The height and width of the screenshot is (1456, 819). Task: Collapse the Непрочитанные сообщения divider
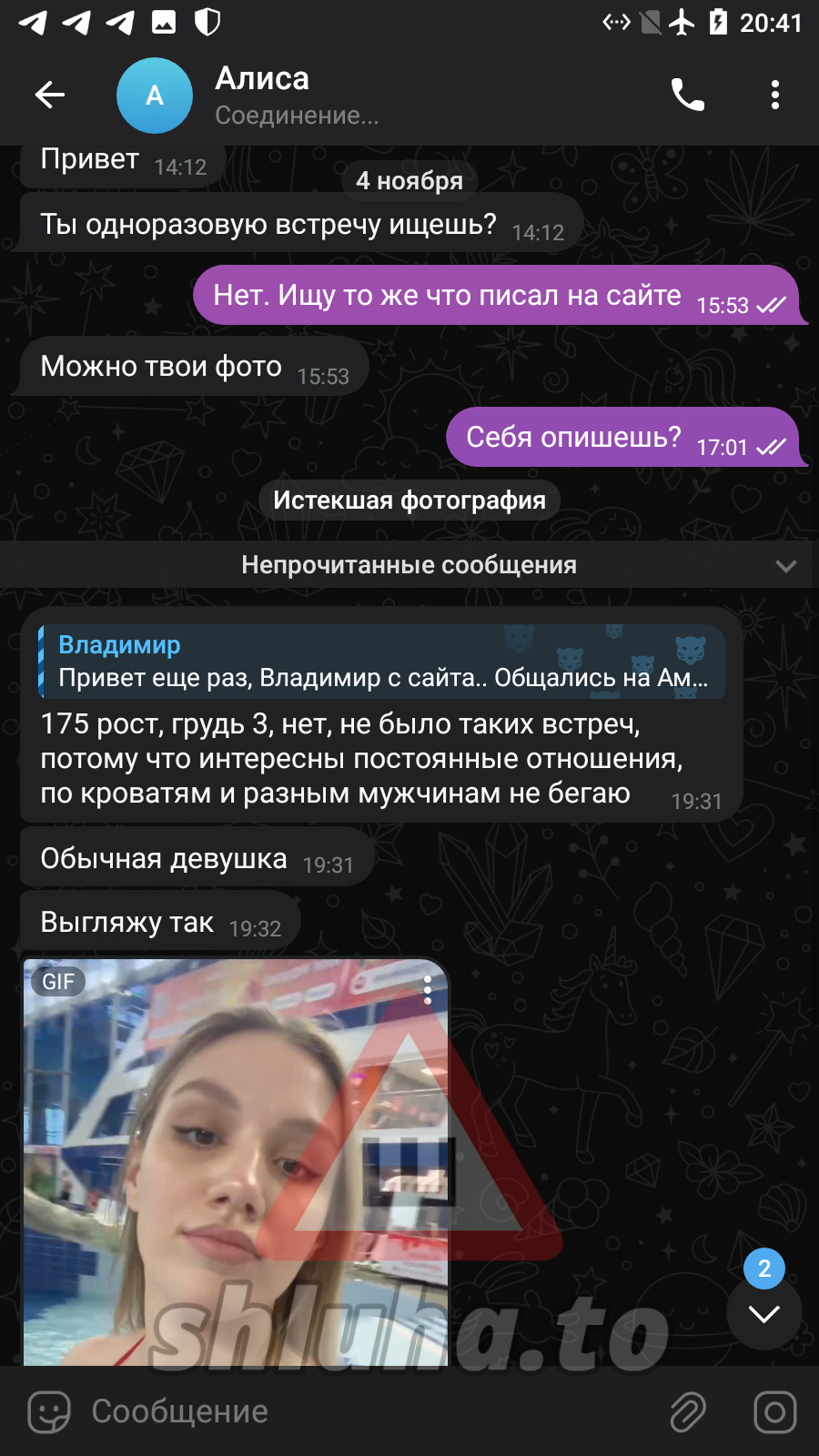pos(785,565)
